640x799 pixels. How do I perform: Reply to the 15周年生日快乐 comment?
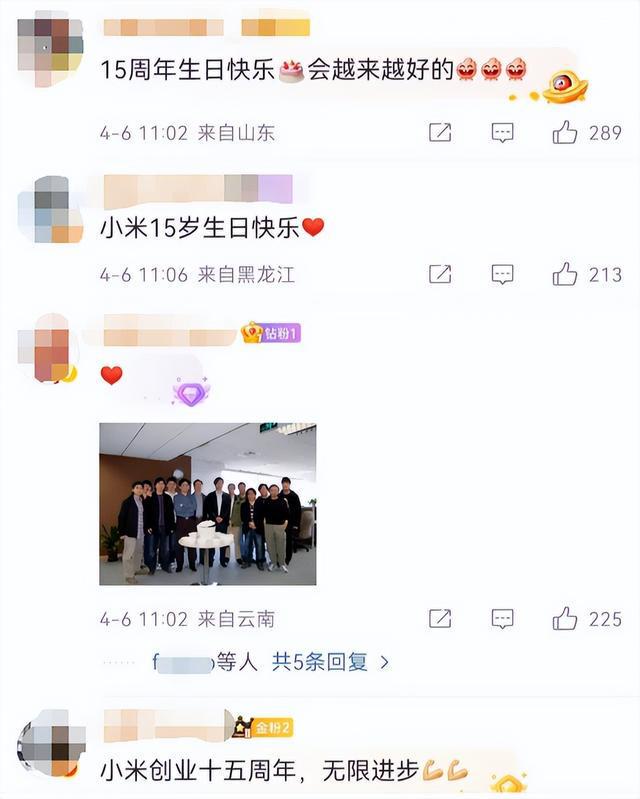tap(503, 132)
